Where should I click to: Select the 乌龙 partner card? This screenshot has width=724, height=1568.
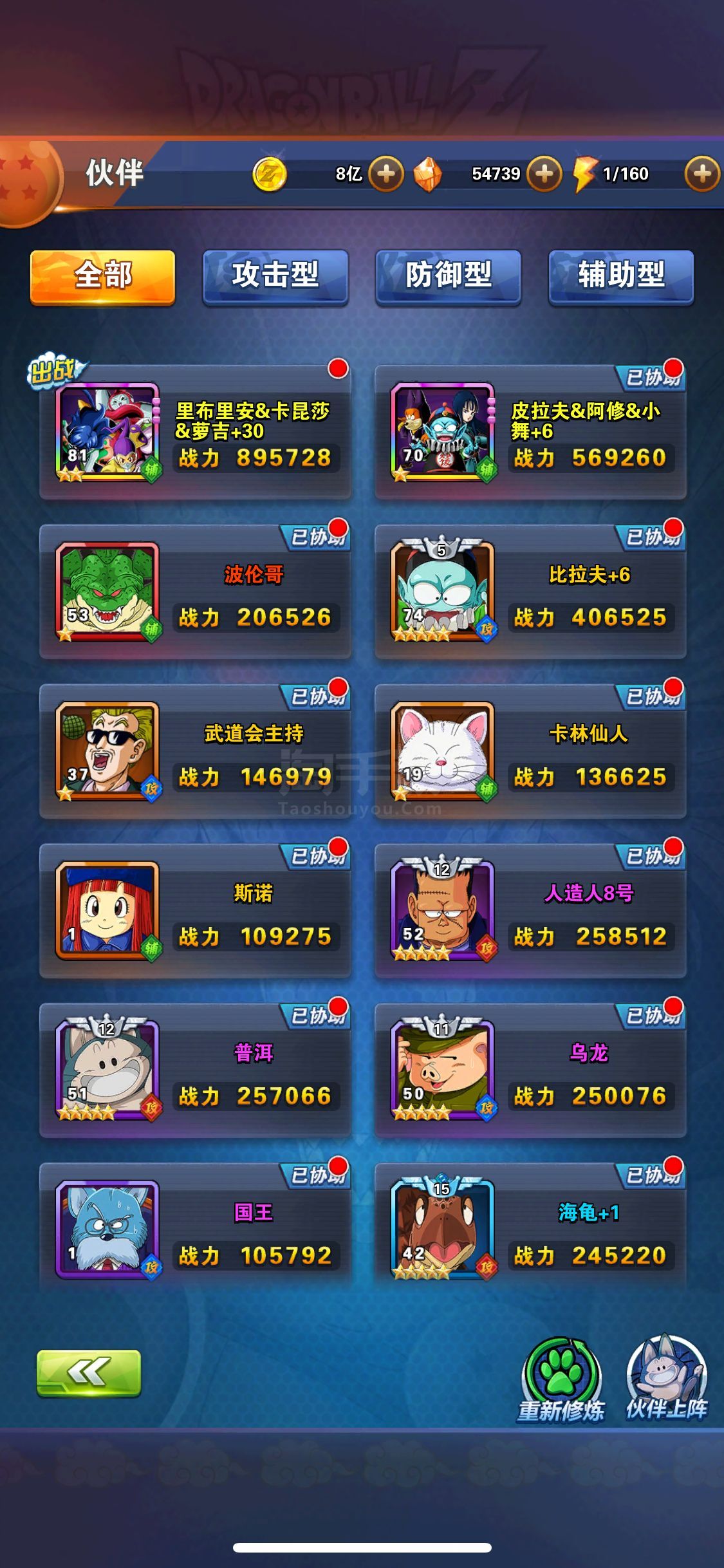[x=530, y=1071]
